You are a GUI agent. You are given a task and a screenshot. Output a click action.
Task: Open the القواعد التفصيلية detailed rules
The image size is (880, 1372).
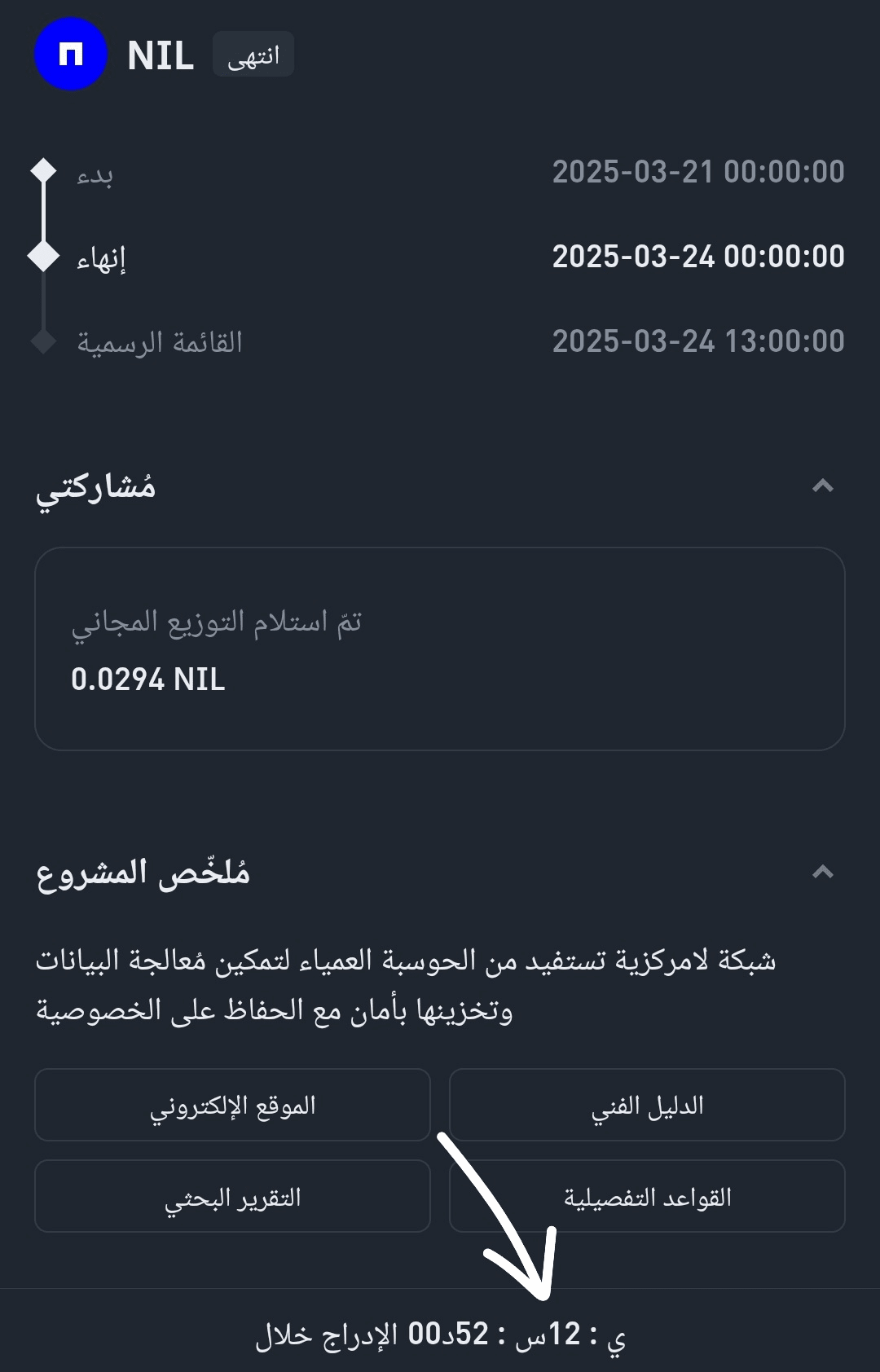coord(647,1196)
